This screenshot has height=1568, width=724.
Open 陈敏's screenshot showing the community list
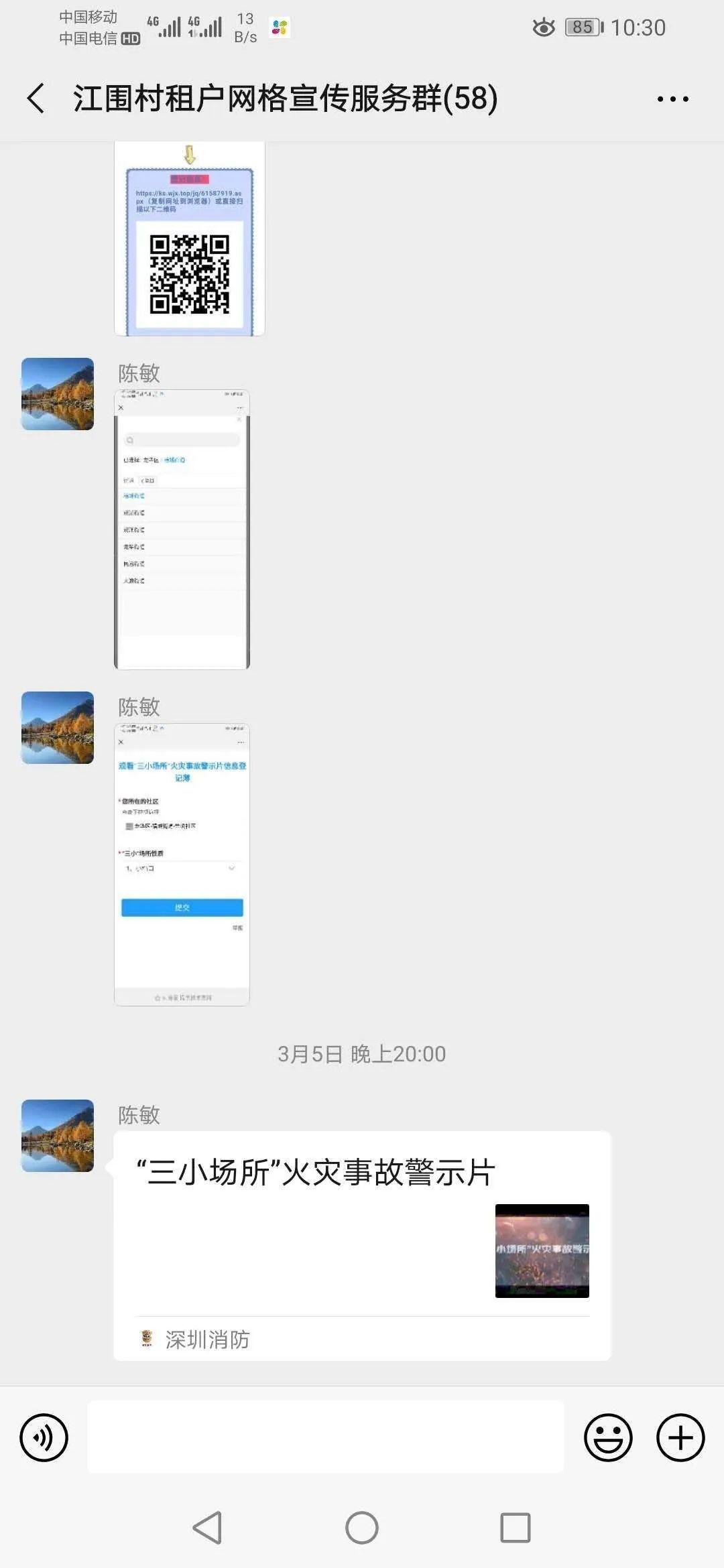pos(182,529)
